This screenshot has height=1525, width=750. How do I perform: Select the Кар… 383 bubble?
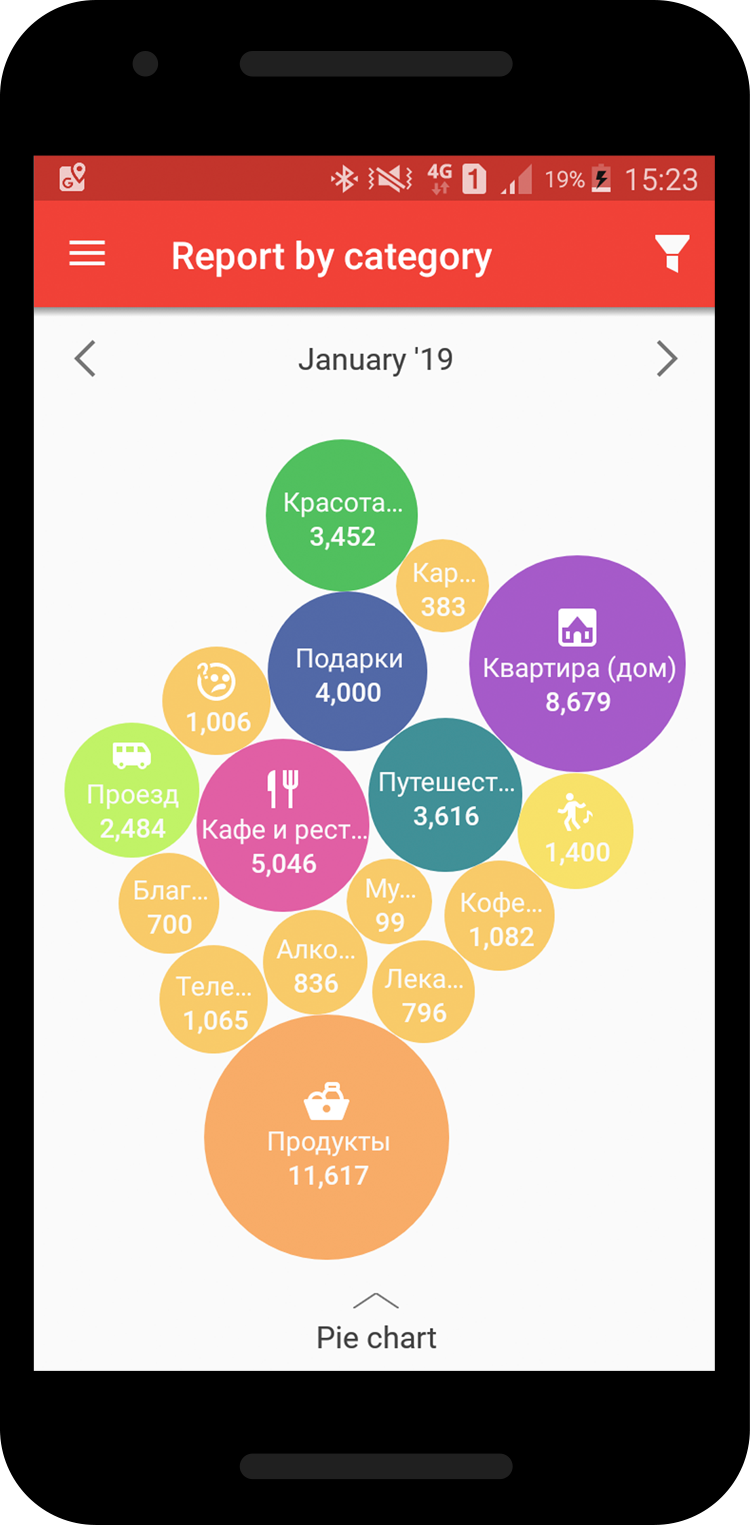tap(443, 587)
